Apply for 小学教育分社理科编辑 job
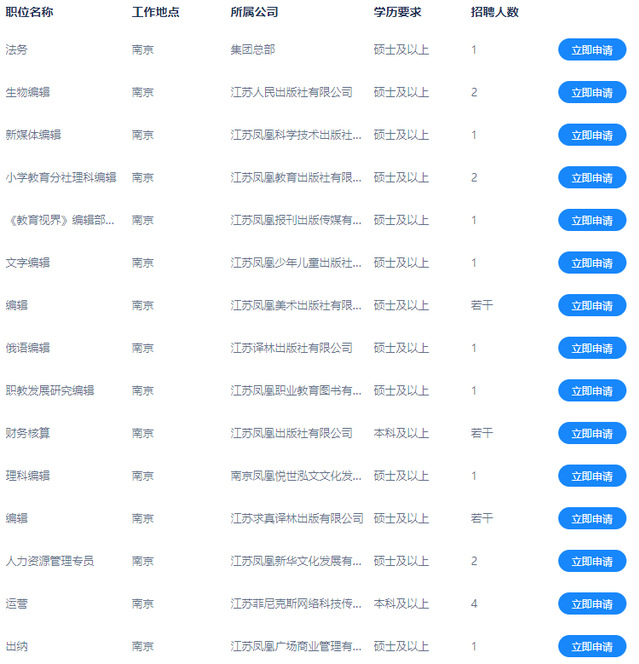Viewport: 639px width, 664px height. [591, 178]
